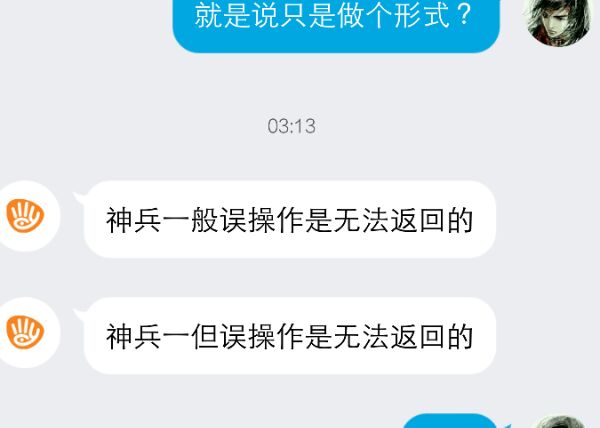Image resolution: width=600 pixels, height=428 pixels.
Task: Open support avatar beside 神兵一般误操作 message
Action: [25, 216]
